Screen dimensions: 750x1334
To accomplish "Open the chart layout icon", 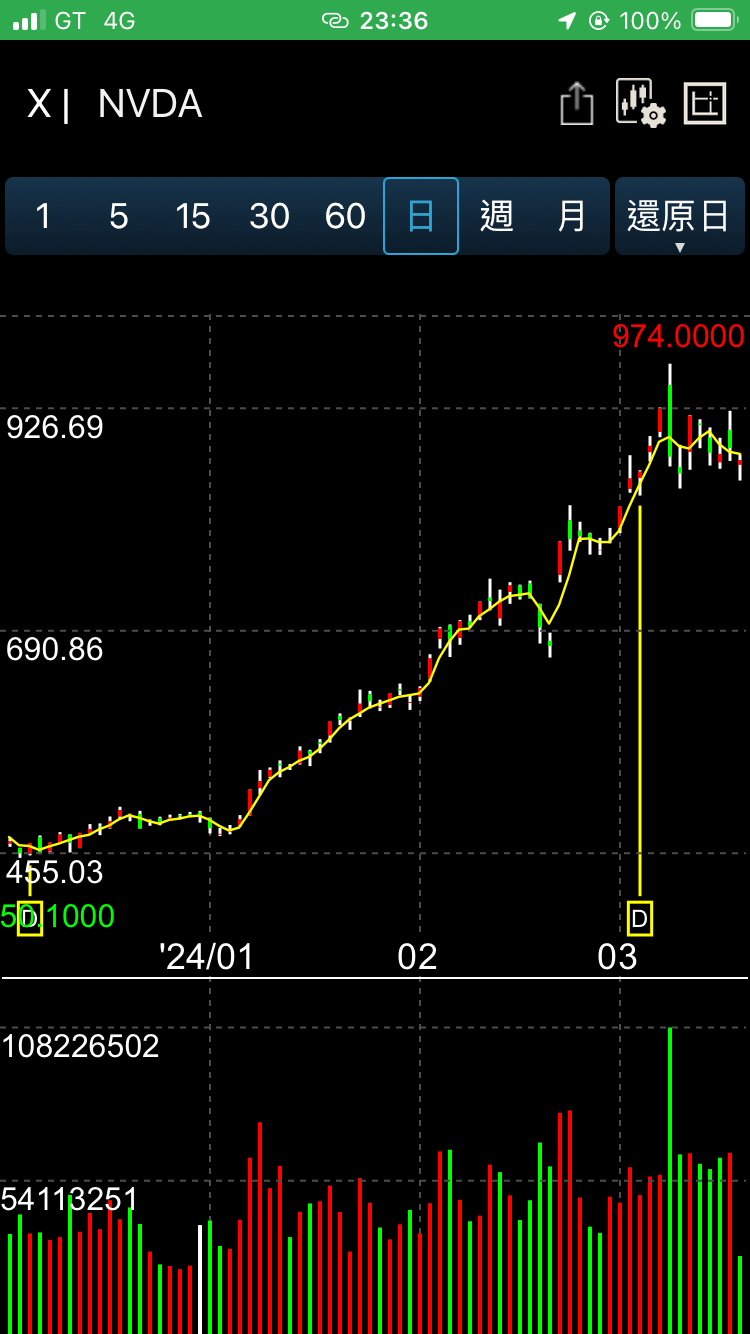I will tap(705, 103).
